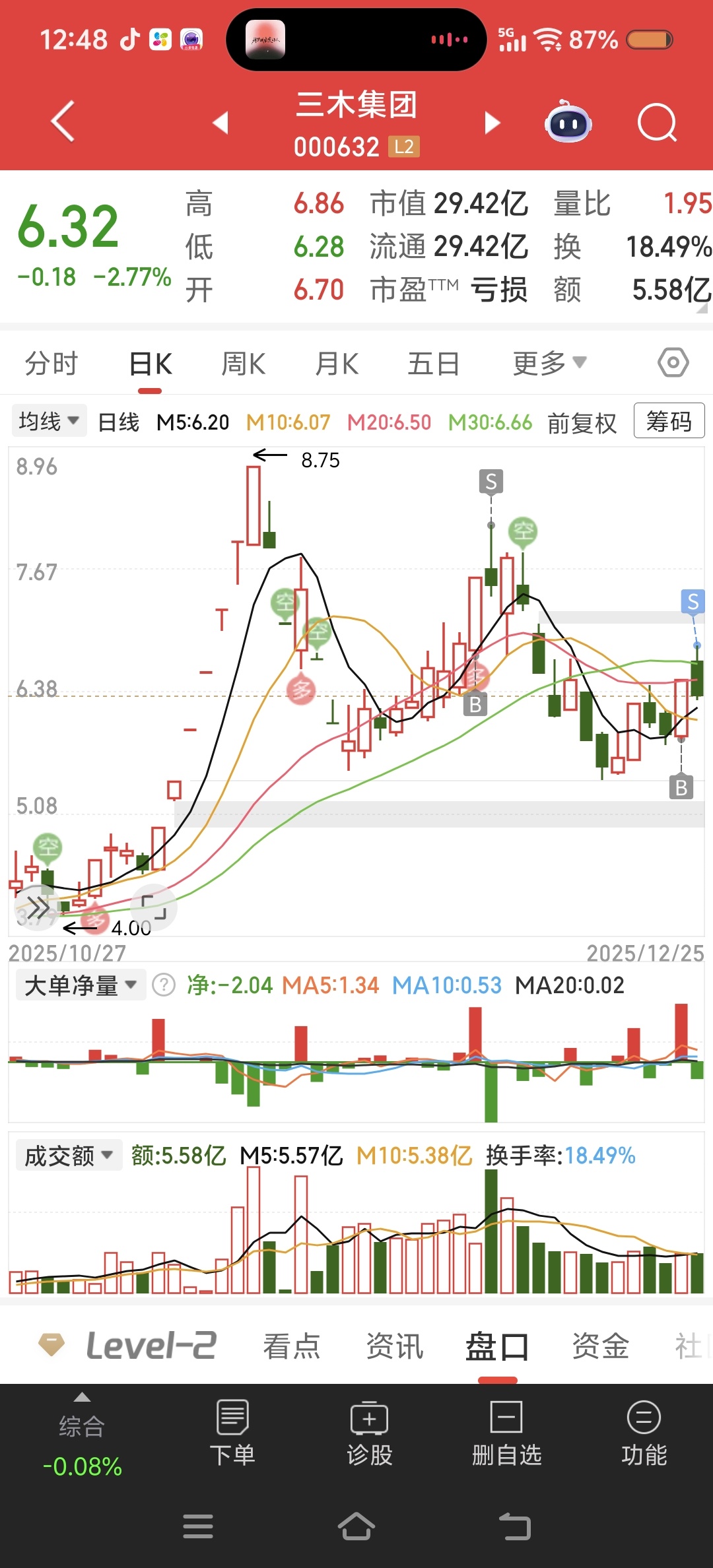The height and width of the screenshot is (1568, 713).
Task: Go back using the top-left arrow
Action: [x=63, y=121]
